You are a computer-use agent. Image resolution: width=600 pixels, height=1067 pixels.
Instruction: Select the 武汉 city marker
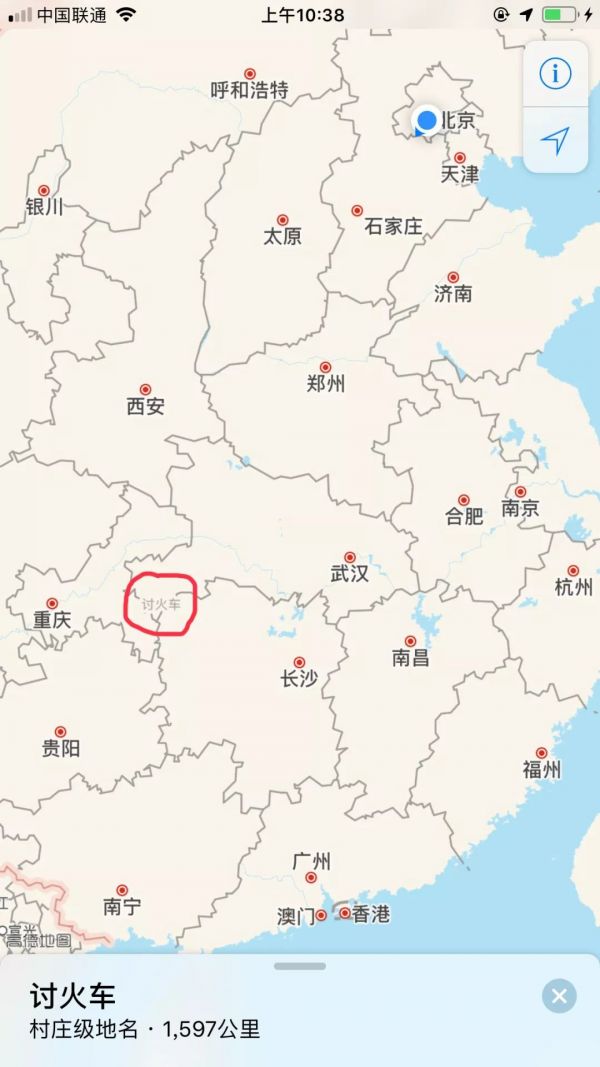(350, 558)
